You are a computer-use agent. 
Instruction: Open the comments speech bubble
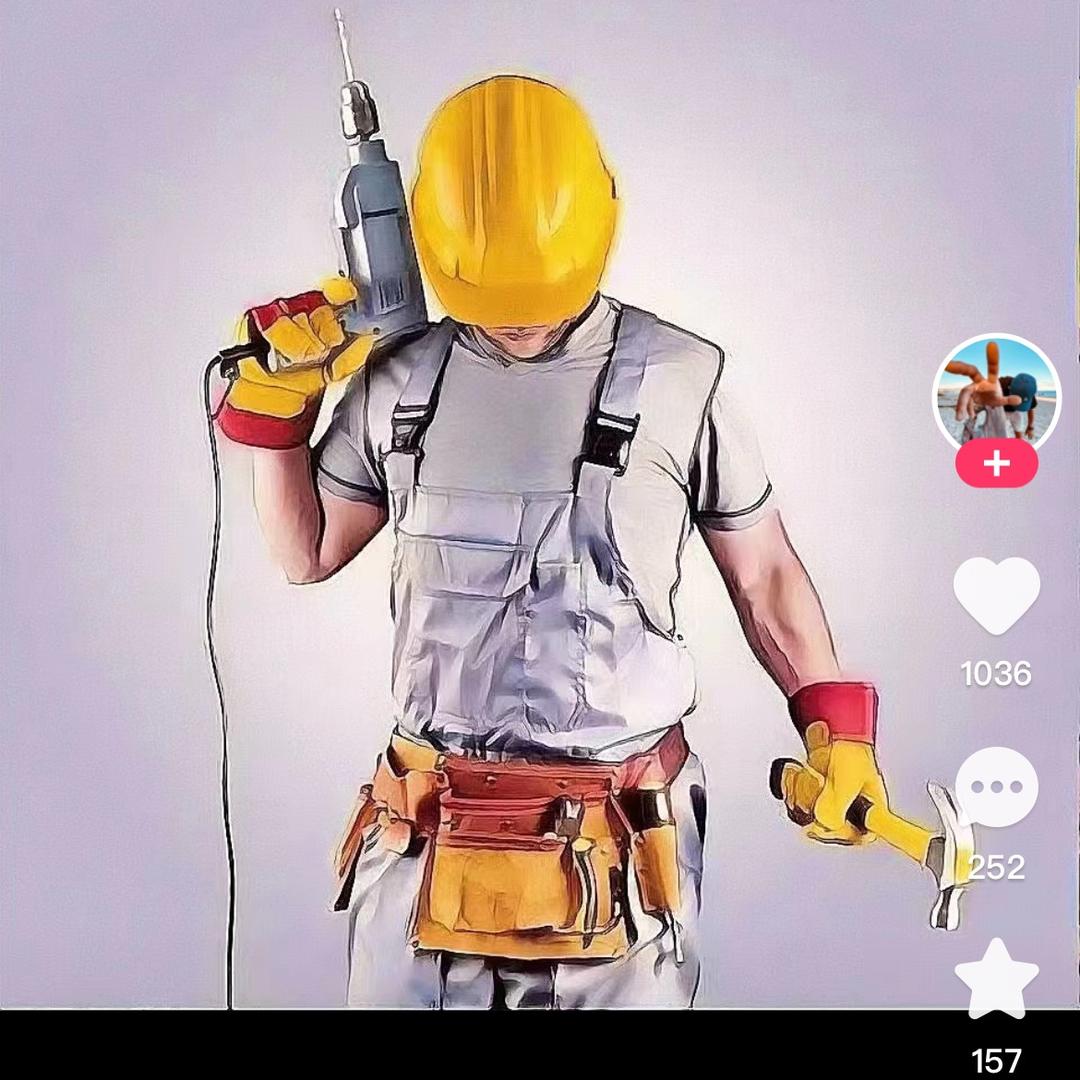(x=996, y=787)
